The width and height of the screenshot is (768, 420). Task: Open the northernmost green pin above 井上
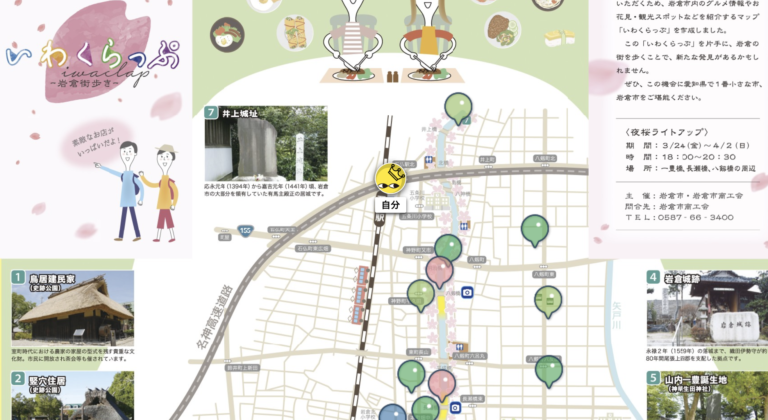tap(458, 105)
